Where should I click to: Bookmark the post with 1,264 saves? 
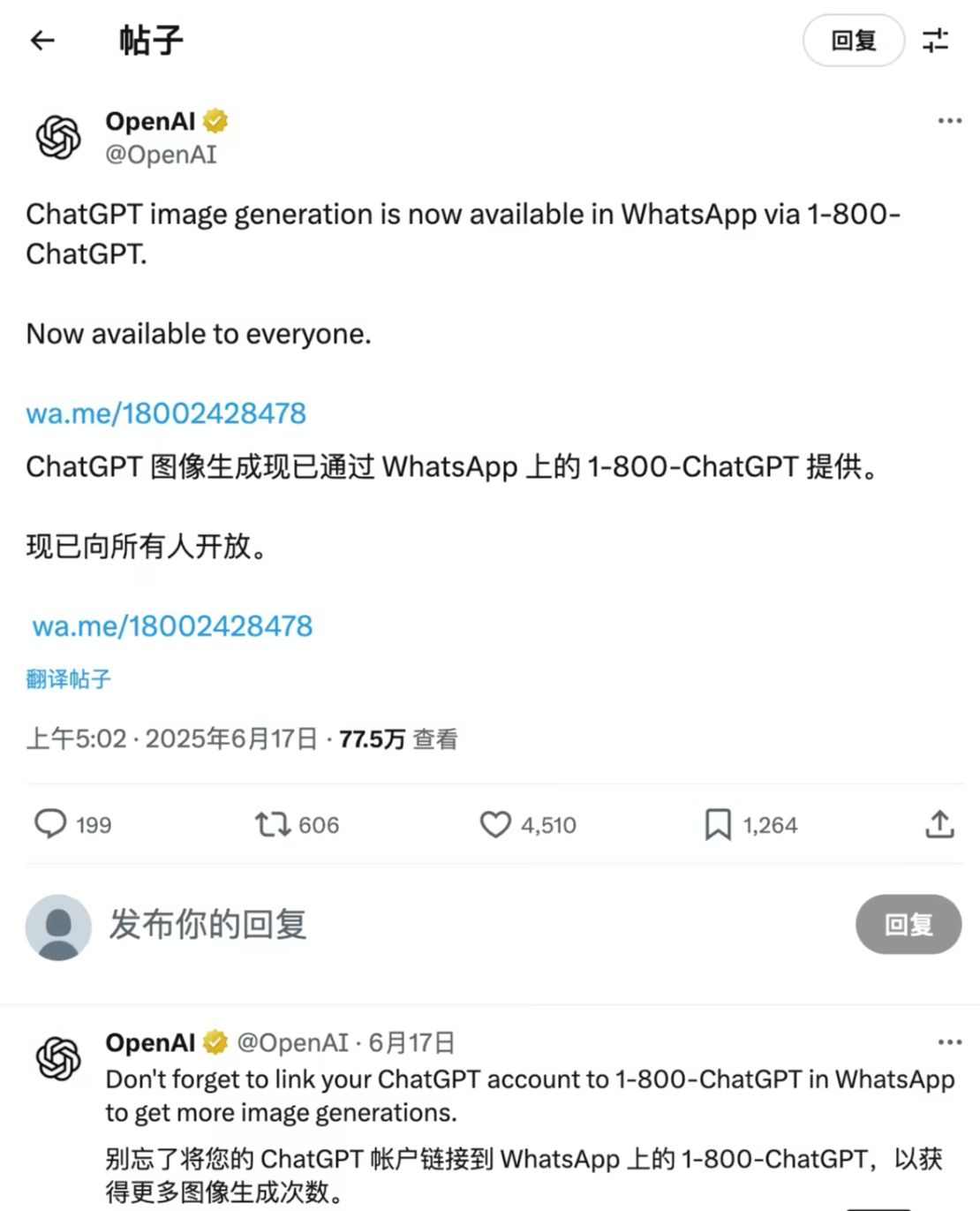point(718,824)
